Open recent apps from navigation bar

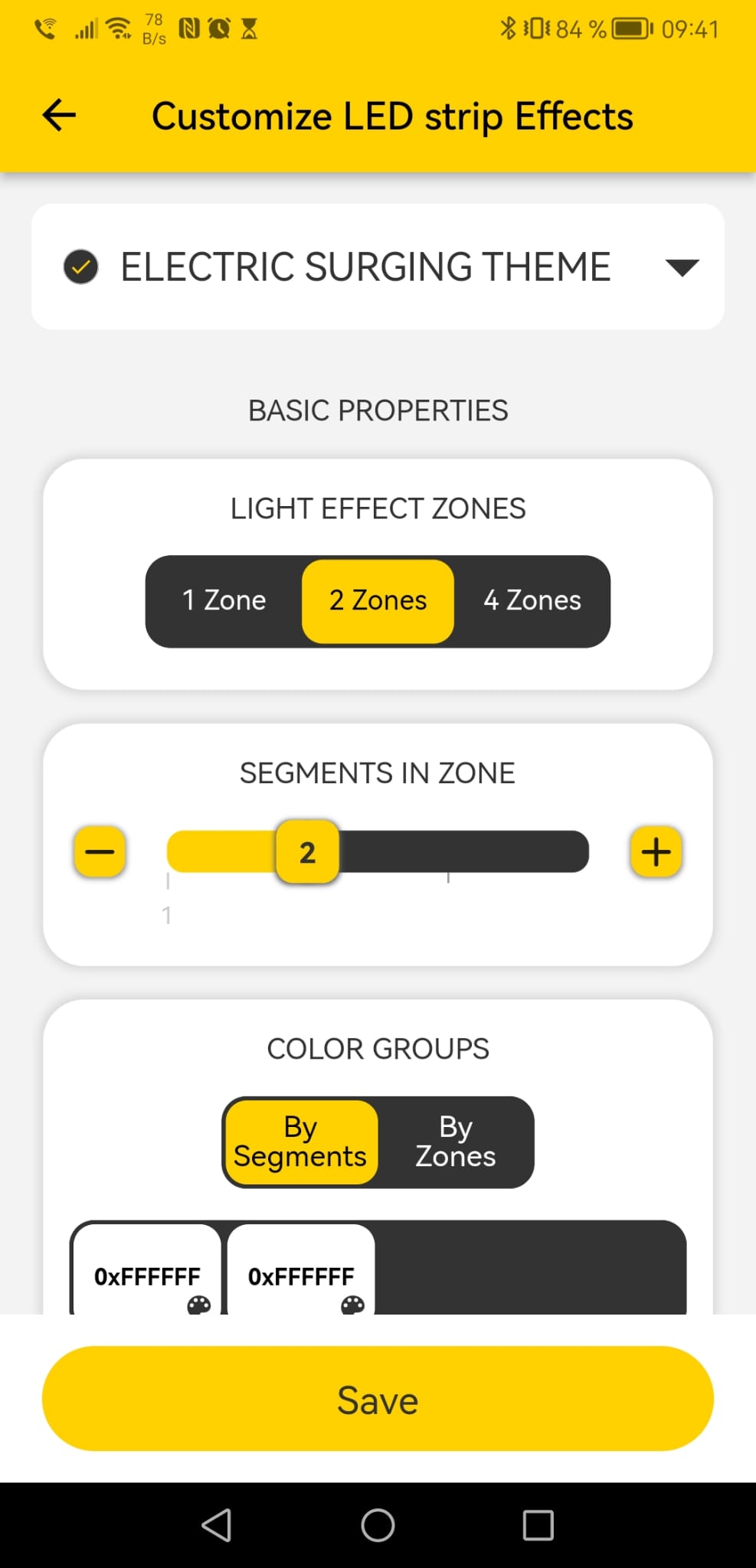pos(538,1525)
